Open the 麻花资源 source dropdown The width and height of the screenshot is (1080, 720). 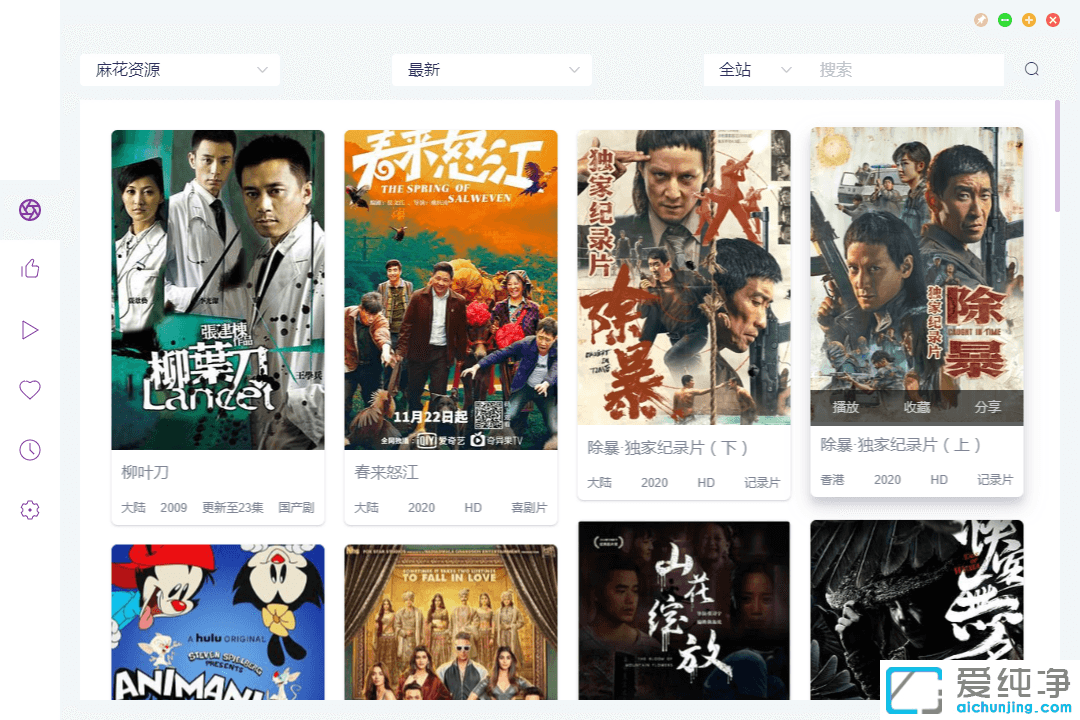click(x=180, y=70)
